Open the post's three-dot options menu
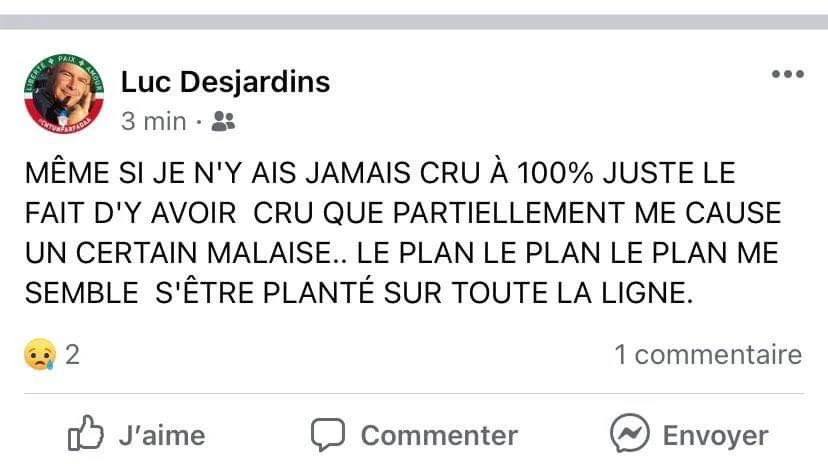This screenshot has width=828, height=464. click(787, 75)
